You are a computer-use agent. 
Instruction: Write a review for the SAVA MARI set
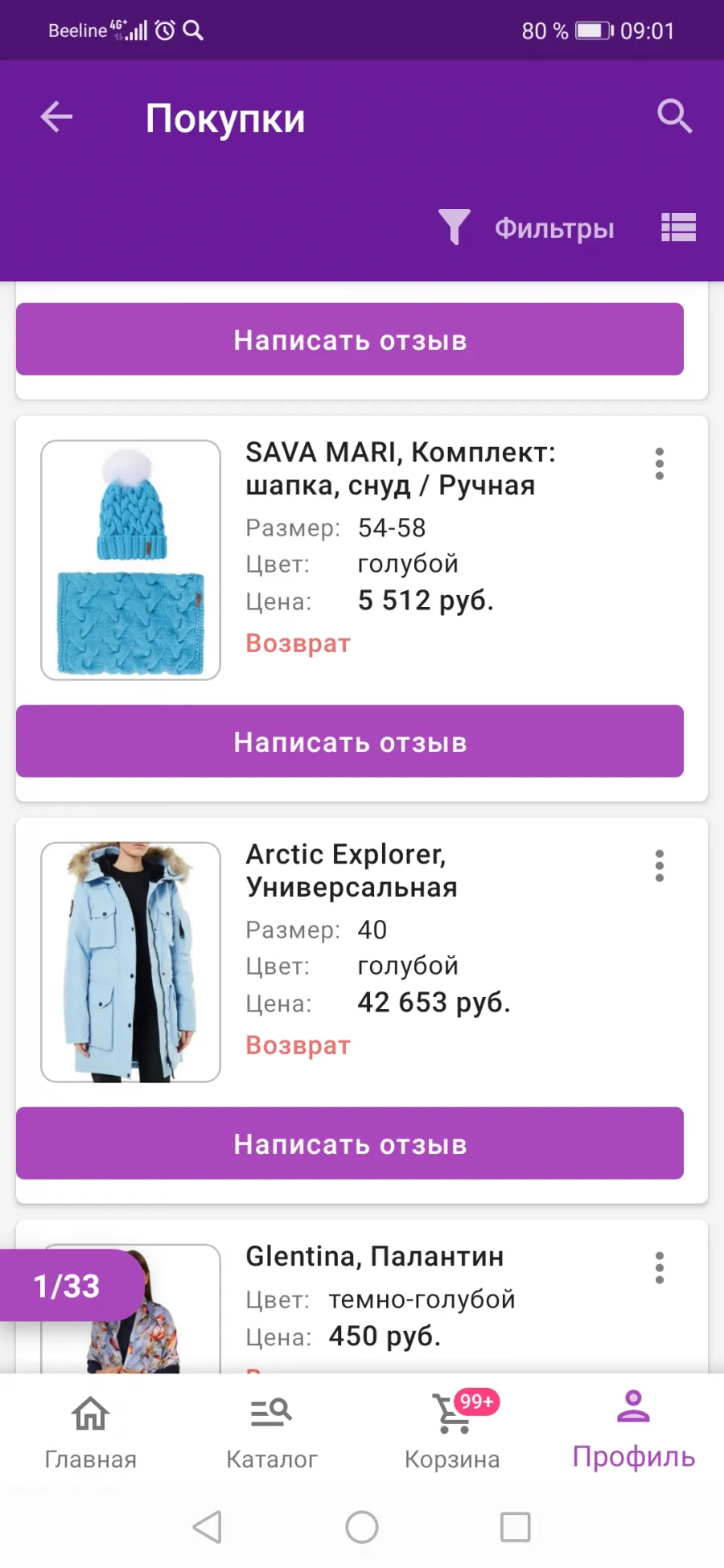pyautogui.click(x=350, y=741)
